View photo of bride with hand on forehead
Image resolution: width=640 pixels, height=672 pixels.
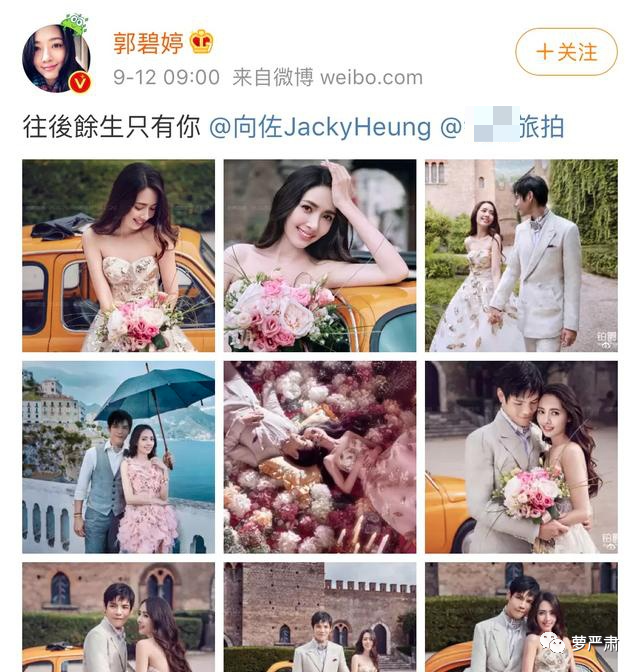point(320,255)
